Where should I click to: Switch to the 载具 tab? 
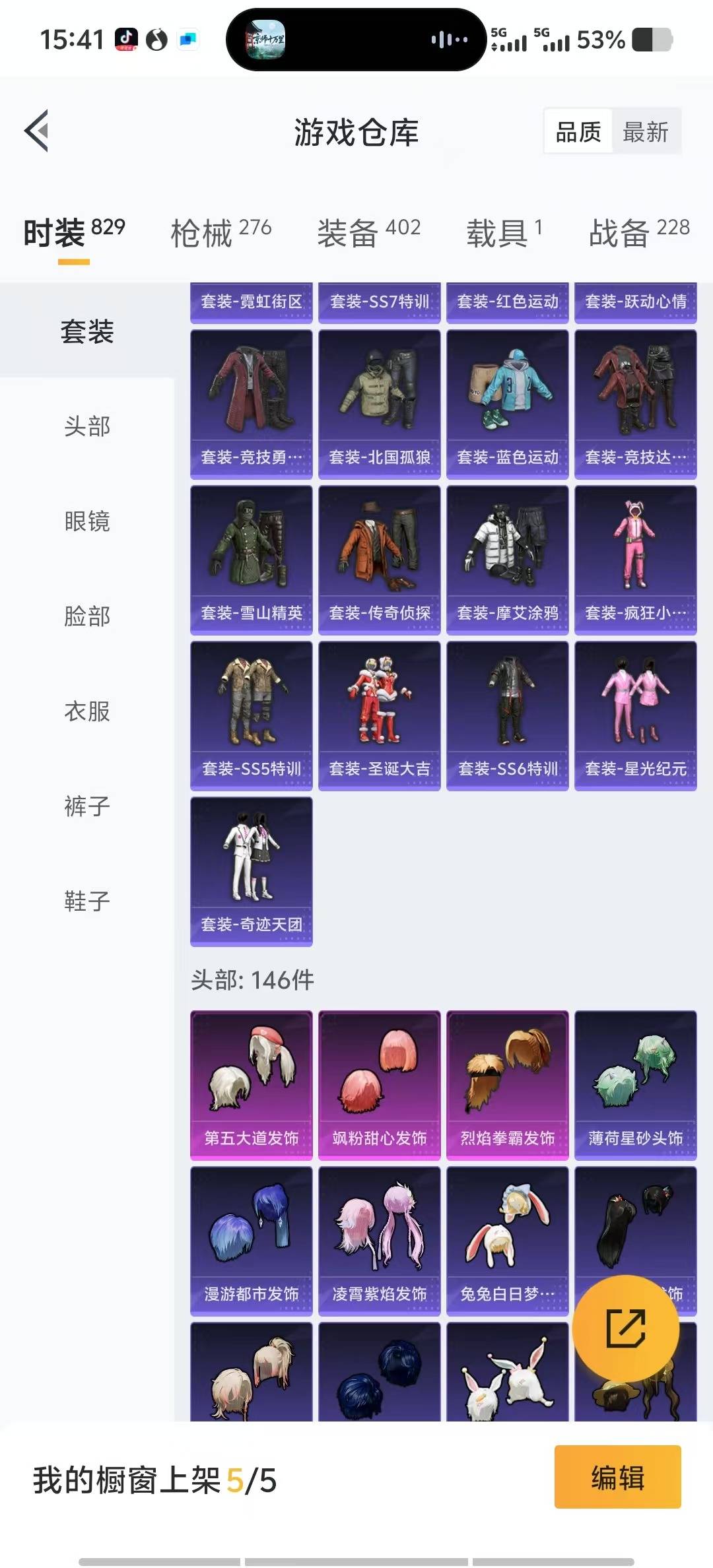[x=504, y=232]
